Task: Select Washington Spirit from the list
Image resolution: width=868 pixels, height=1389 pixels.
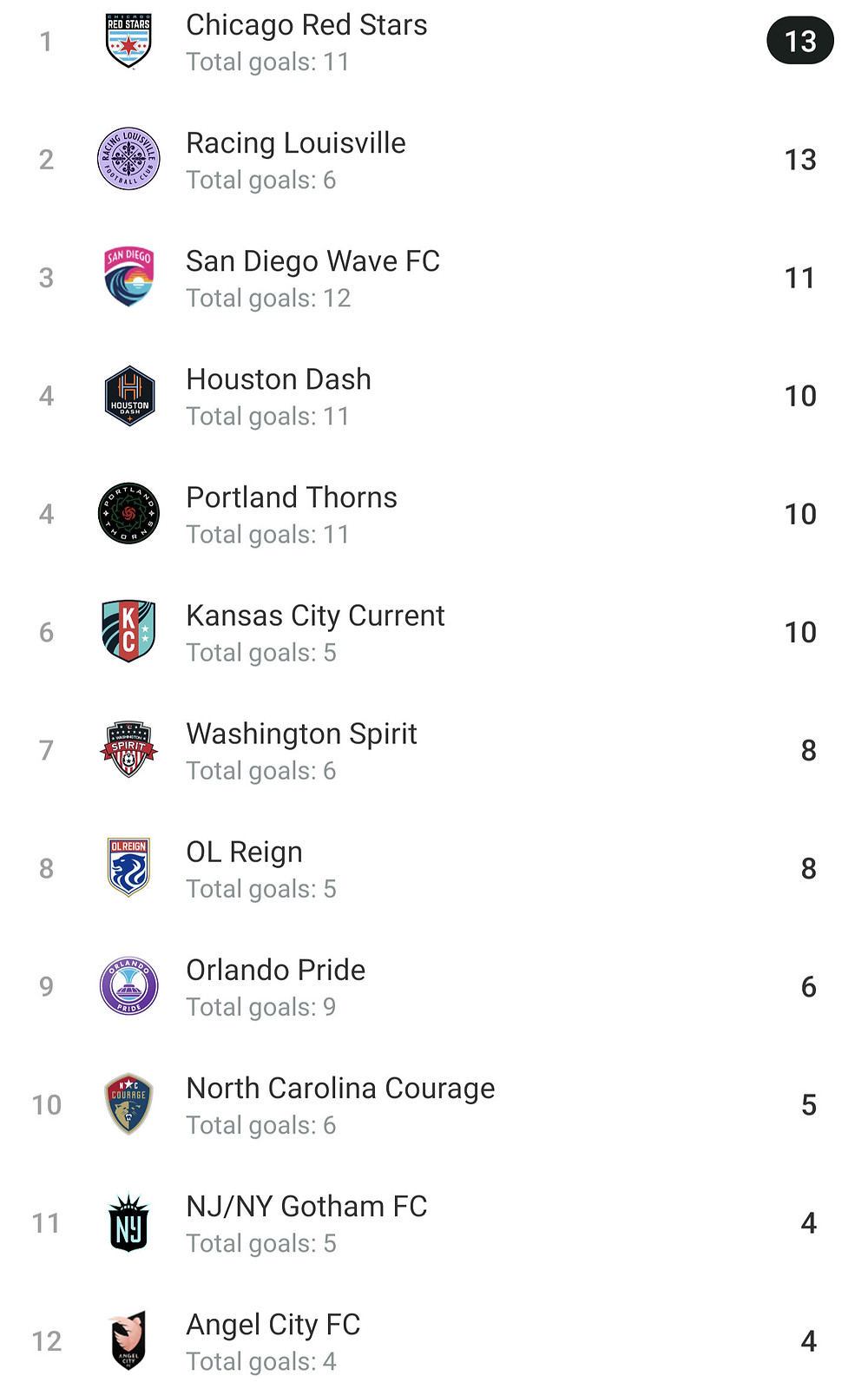Action: [434, 750]
